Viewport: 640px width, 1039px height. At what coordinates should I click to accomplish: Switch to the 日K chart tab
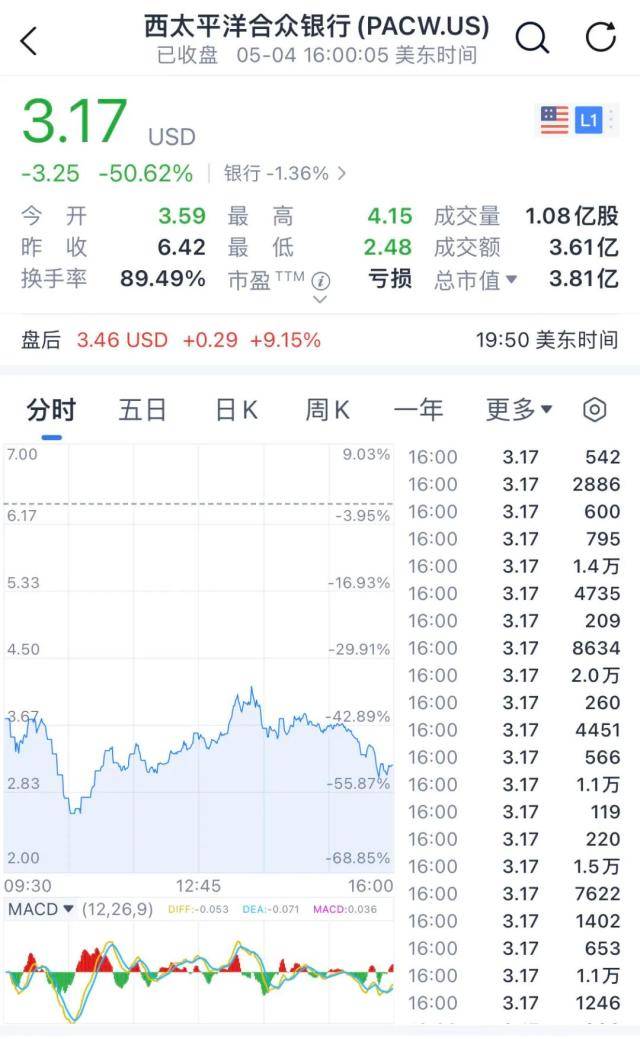236,409
